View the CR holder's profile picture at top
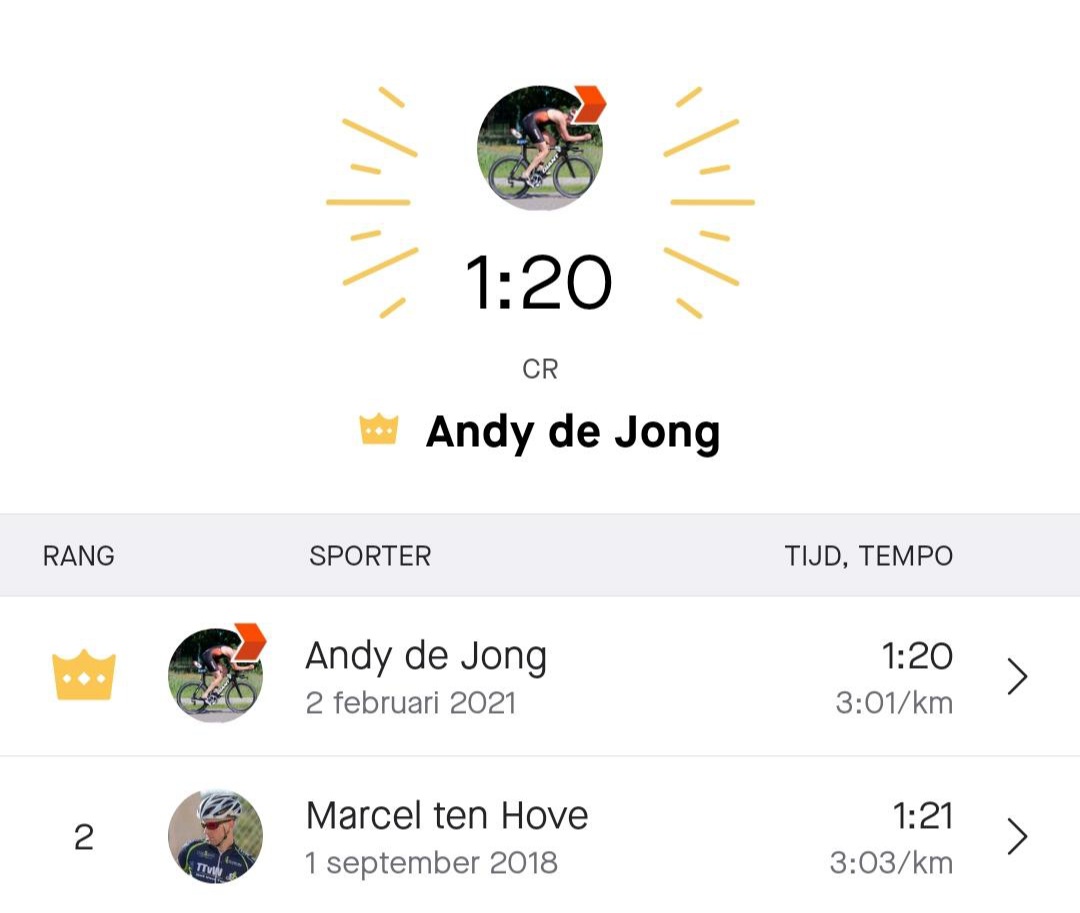The width and height of the screenshot is (1080, 913). tap(540, 148)
